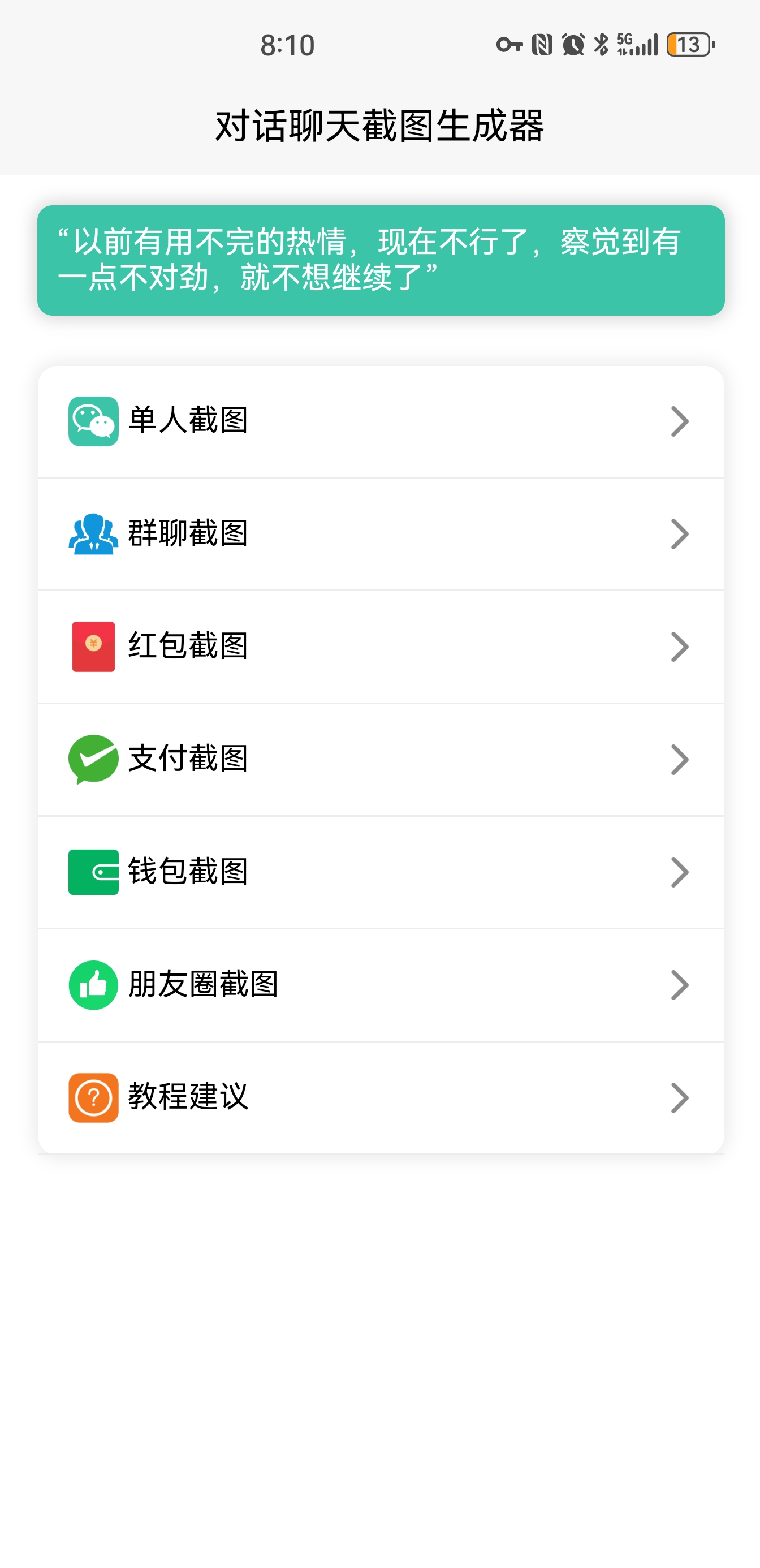The height and width of the screenshot is (1568, 760).
Task: Open 群聊截图 group chat screenshot
Action: [381, 534]
